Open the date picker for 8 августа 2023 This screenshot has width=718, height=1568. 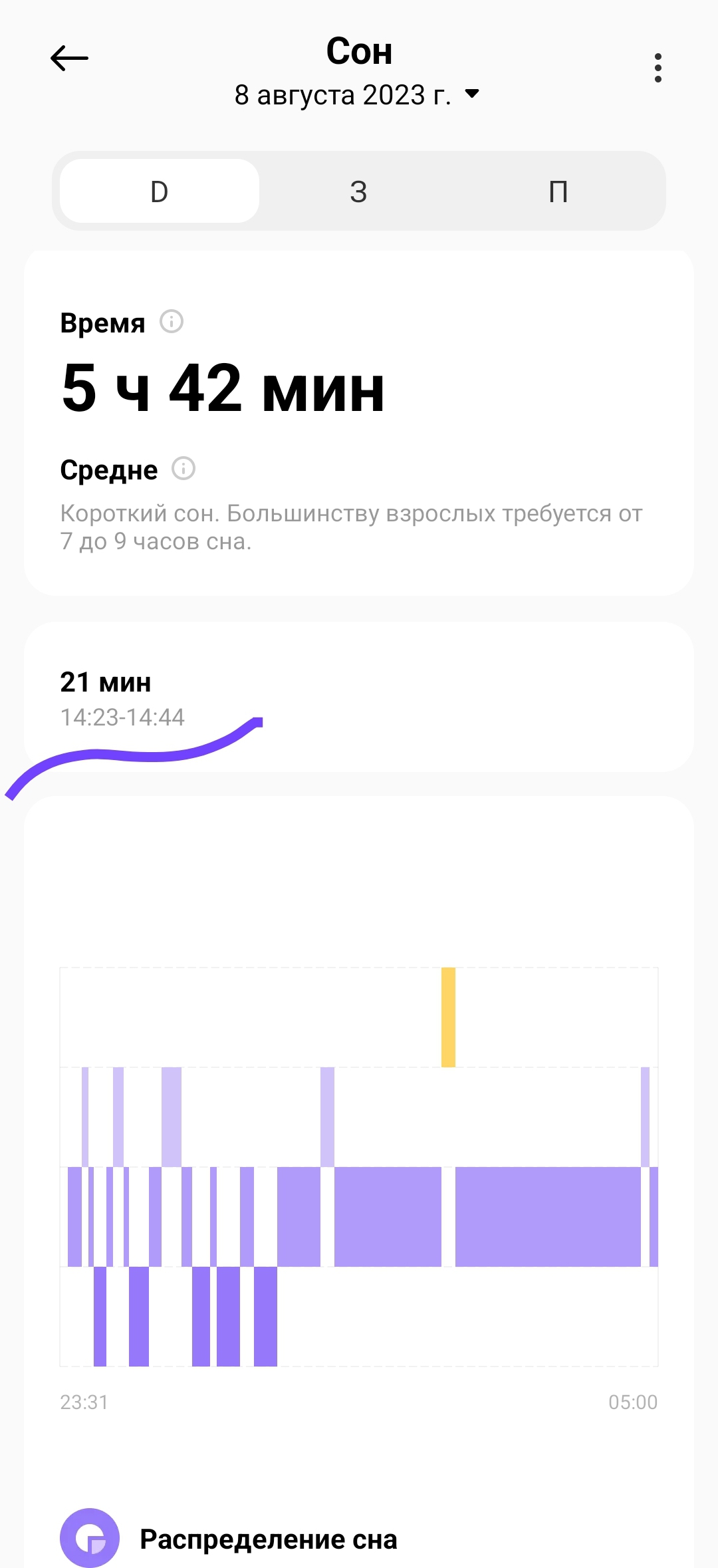[357, 95]
